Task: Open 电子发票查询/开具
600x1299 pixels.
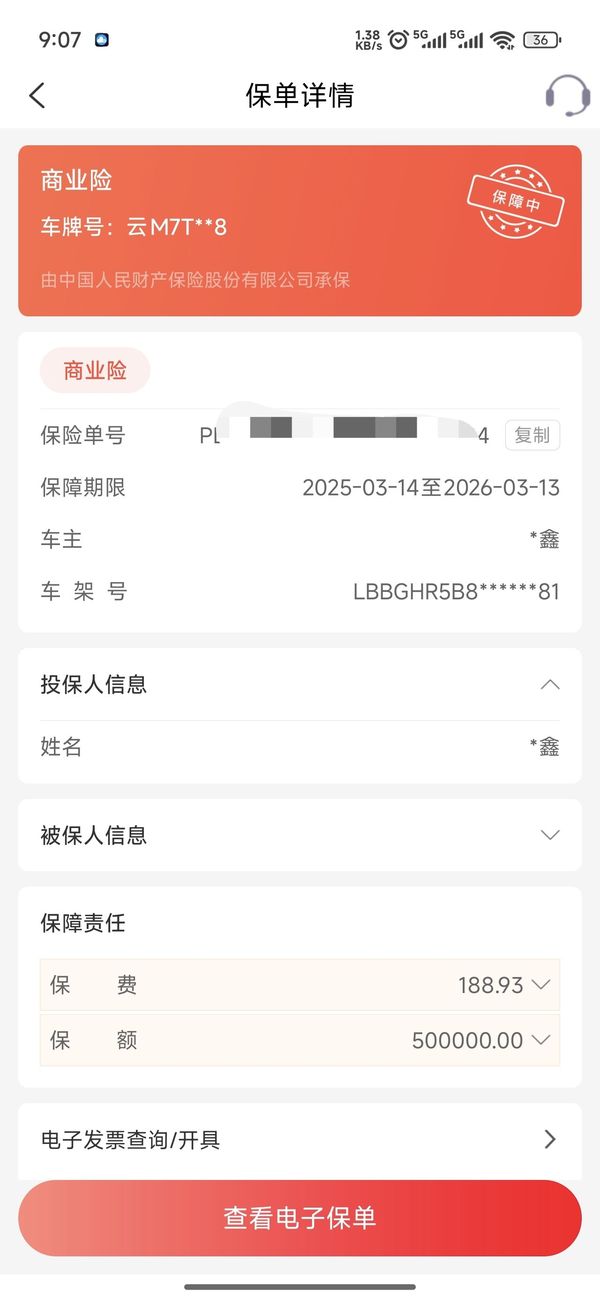Action: (x=300, y=1139)
